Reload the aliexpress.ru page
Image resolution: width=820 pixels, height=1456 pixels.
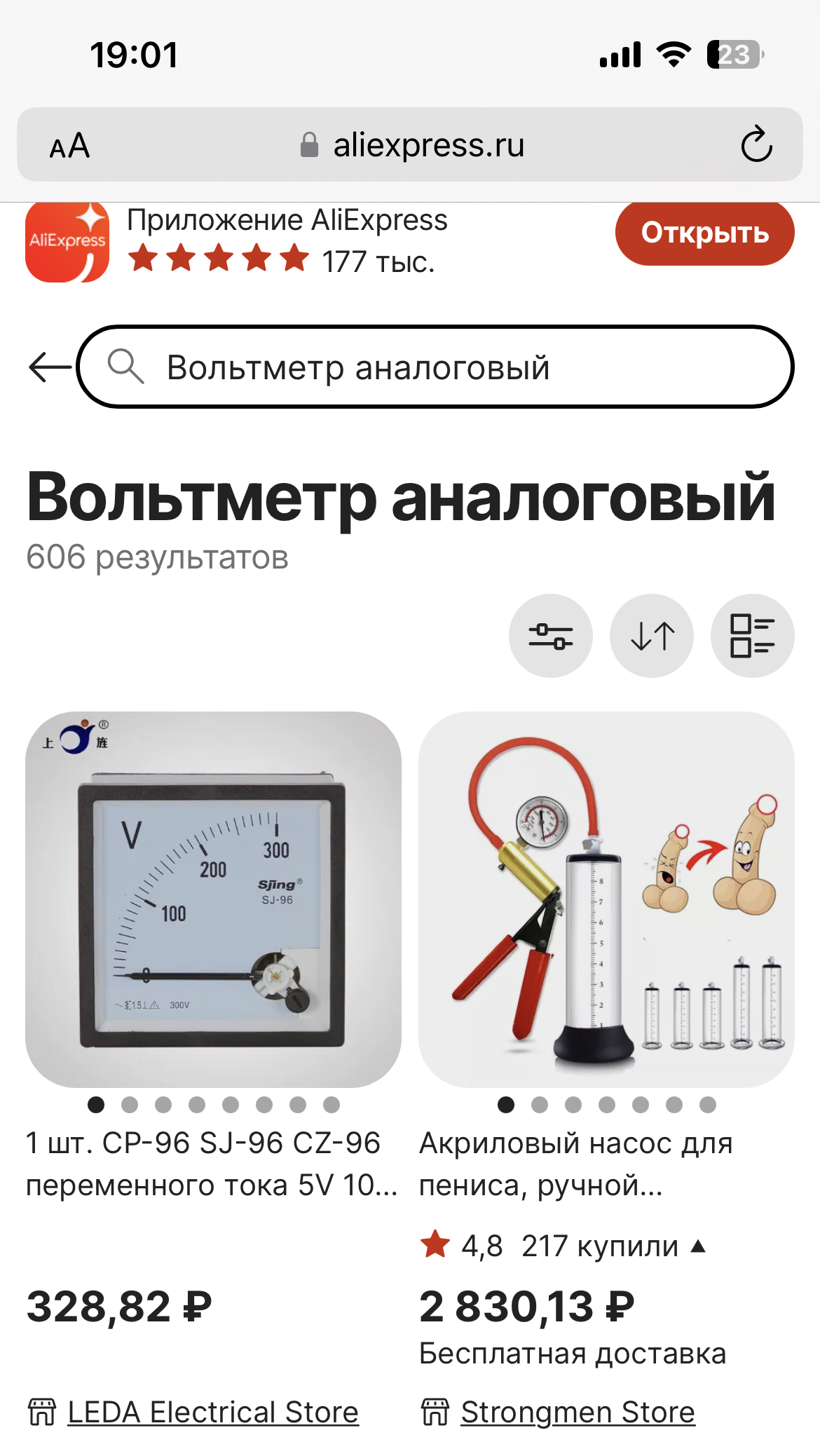click(x=756, y=145)
